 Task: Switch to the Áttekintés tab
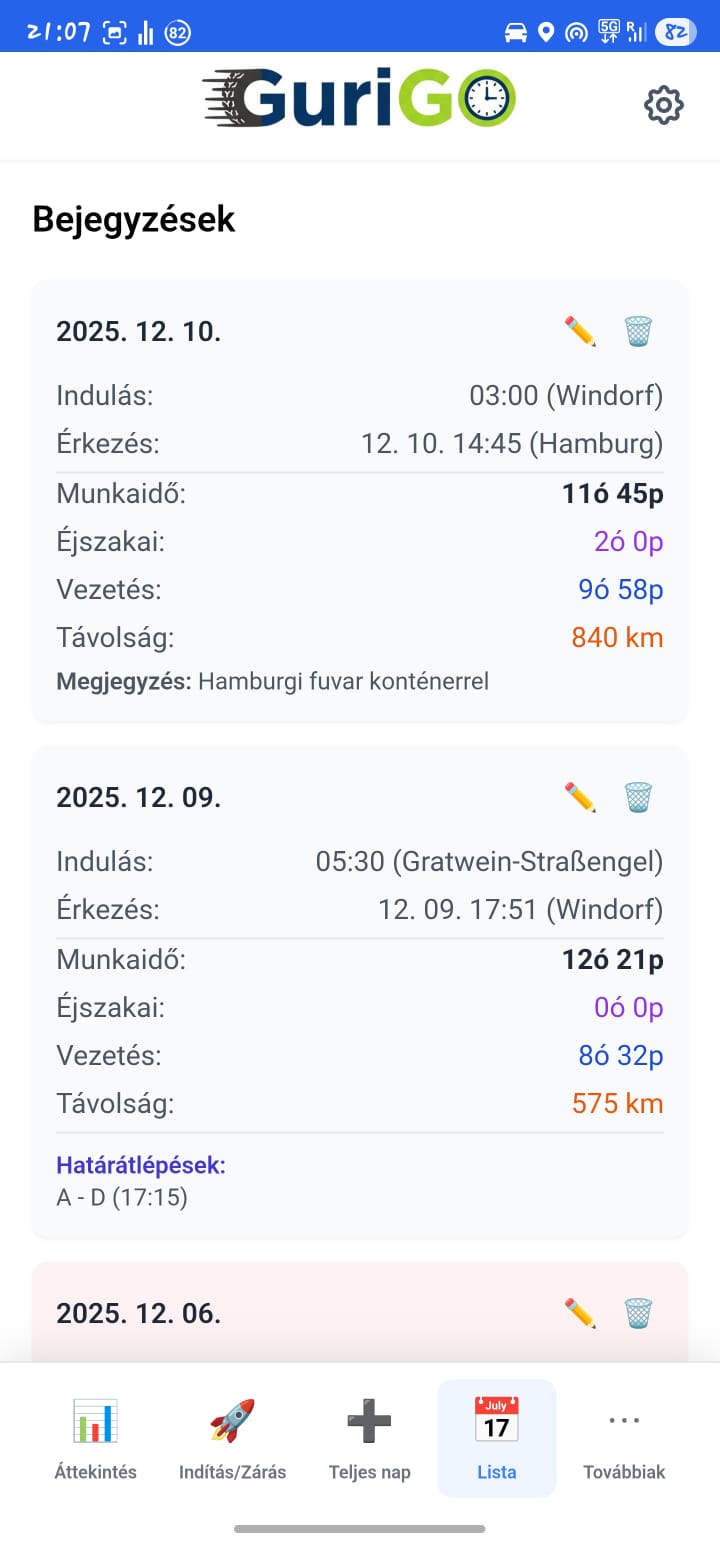(x=95, y=1438)
